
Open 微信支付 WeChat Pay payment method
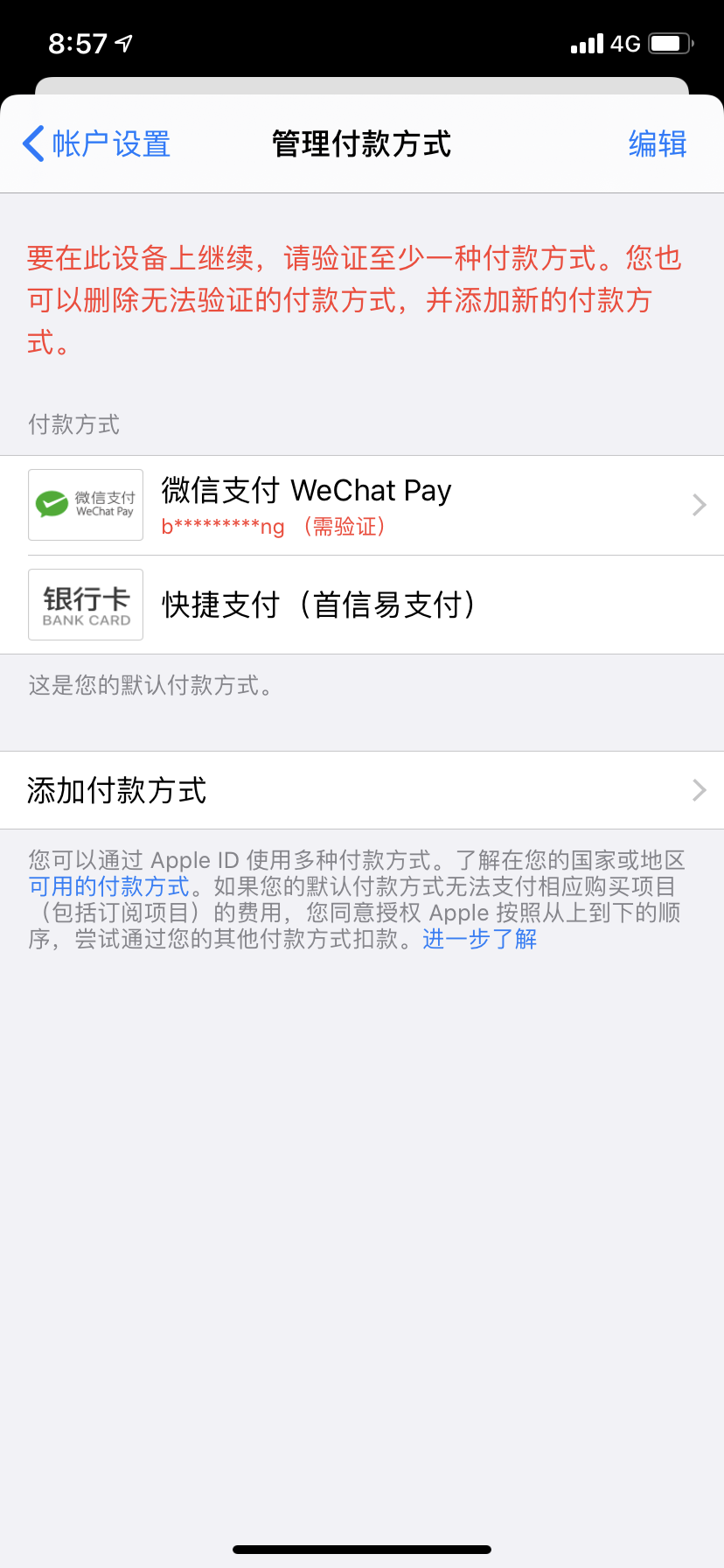362,505
